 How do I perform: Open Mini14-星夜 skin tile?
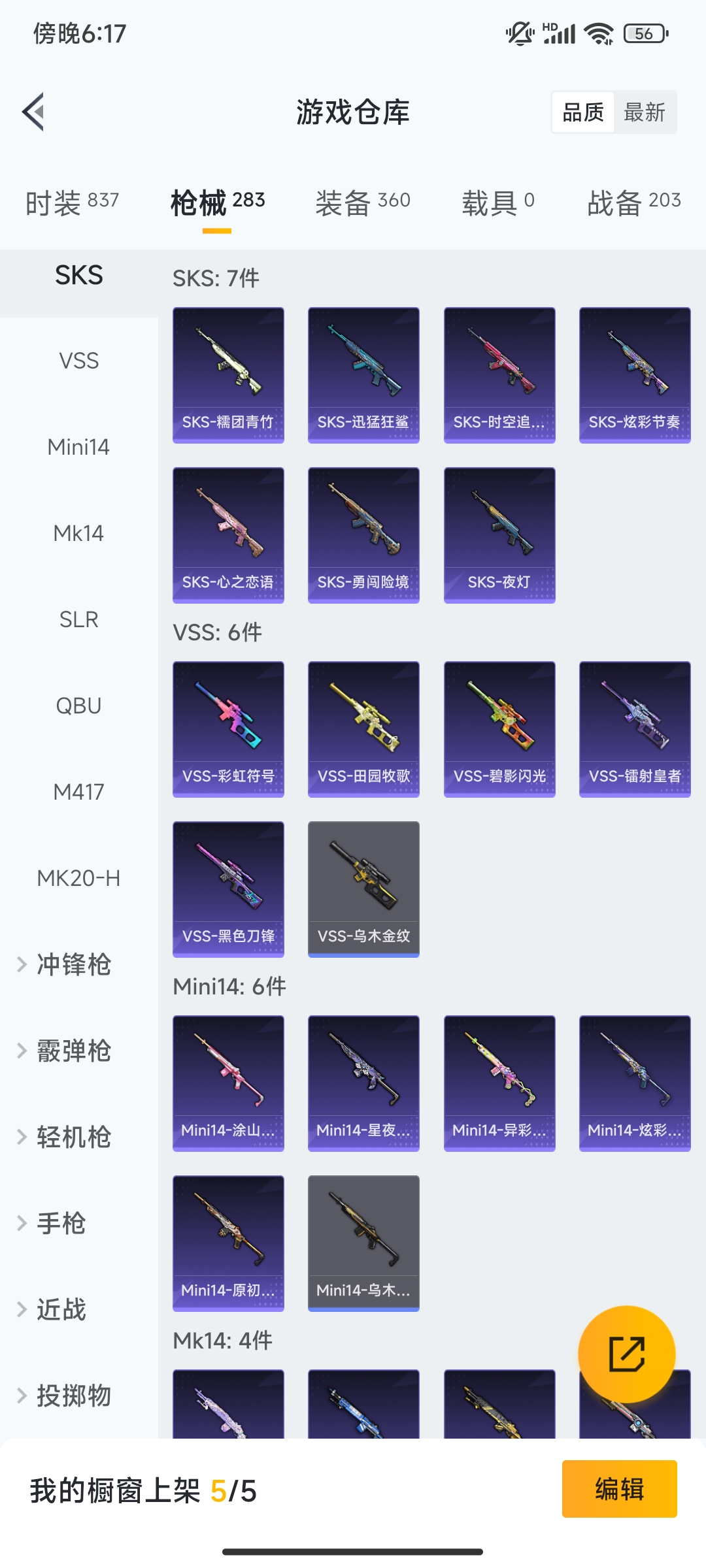363,1083
